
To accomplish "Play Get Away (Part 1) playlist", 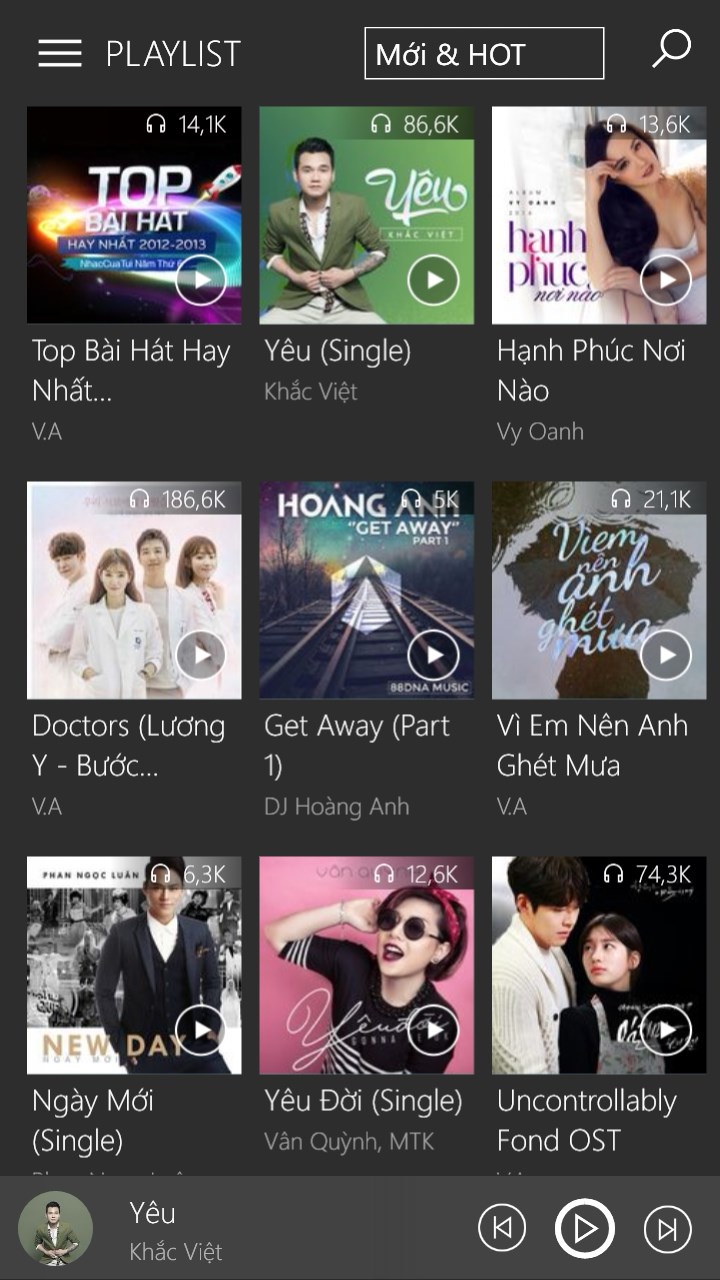I will [x=433, y=655].
